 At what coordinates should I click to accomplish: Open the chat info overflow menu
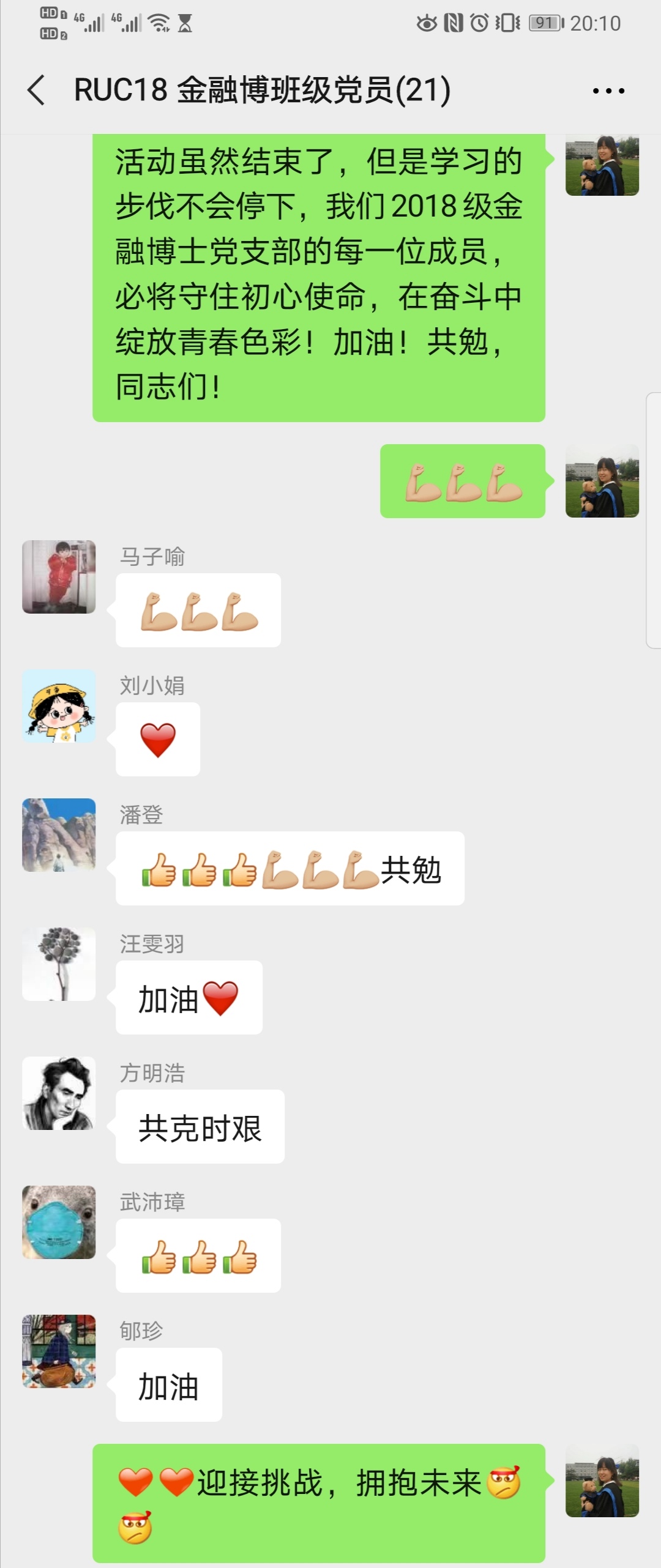pyautogui.click(x=608, y=91)
